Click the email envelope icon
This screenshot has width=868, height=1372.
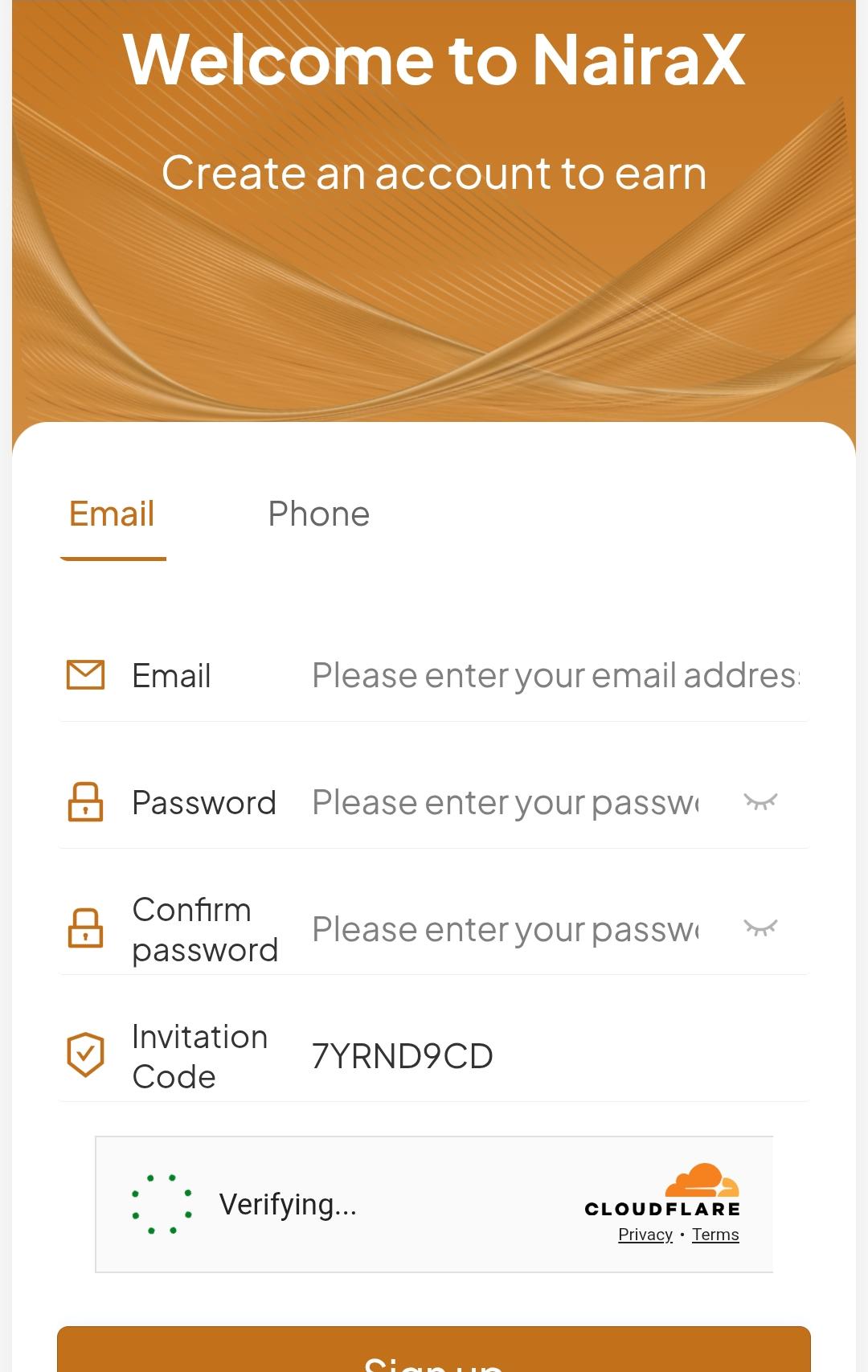click(86, 675)
